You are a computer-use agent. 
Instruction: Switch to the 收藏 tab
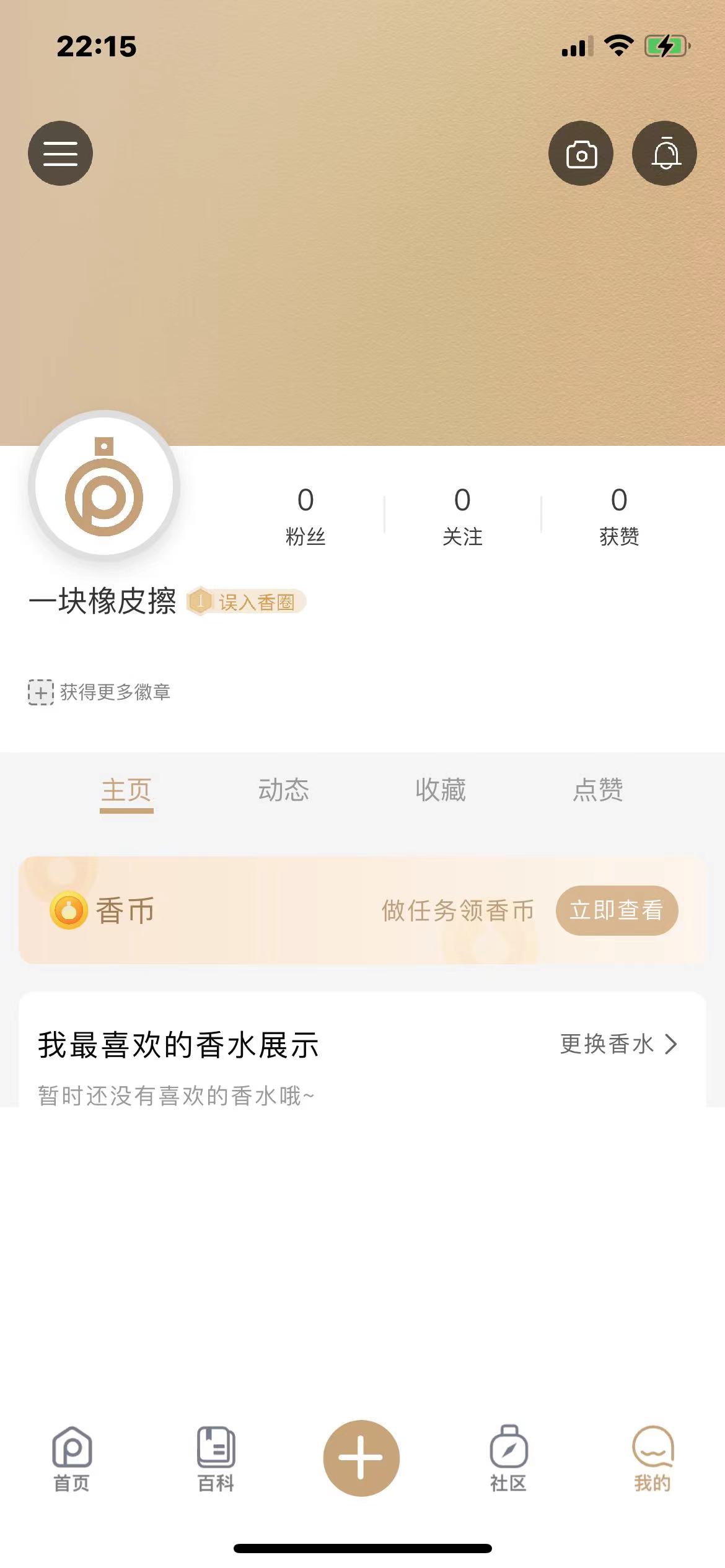pos(441,790)
